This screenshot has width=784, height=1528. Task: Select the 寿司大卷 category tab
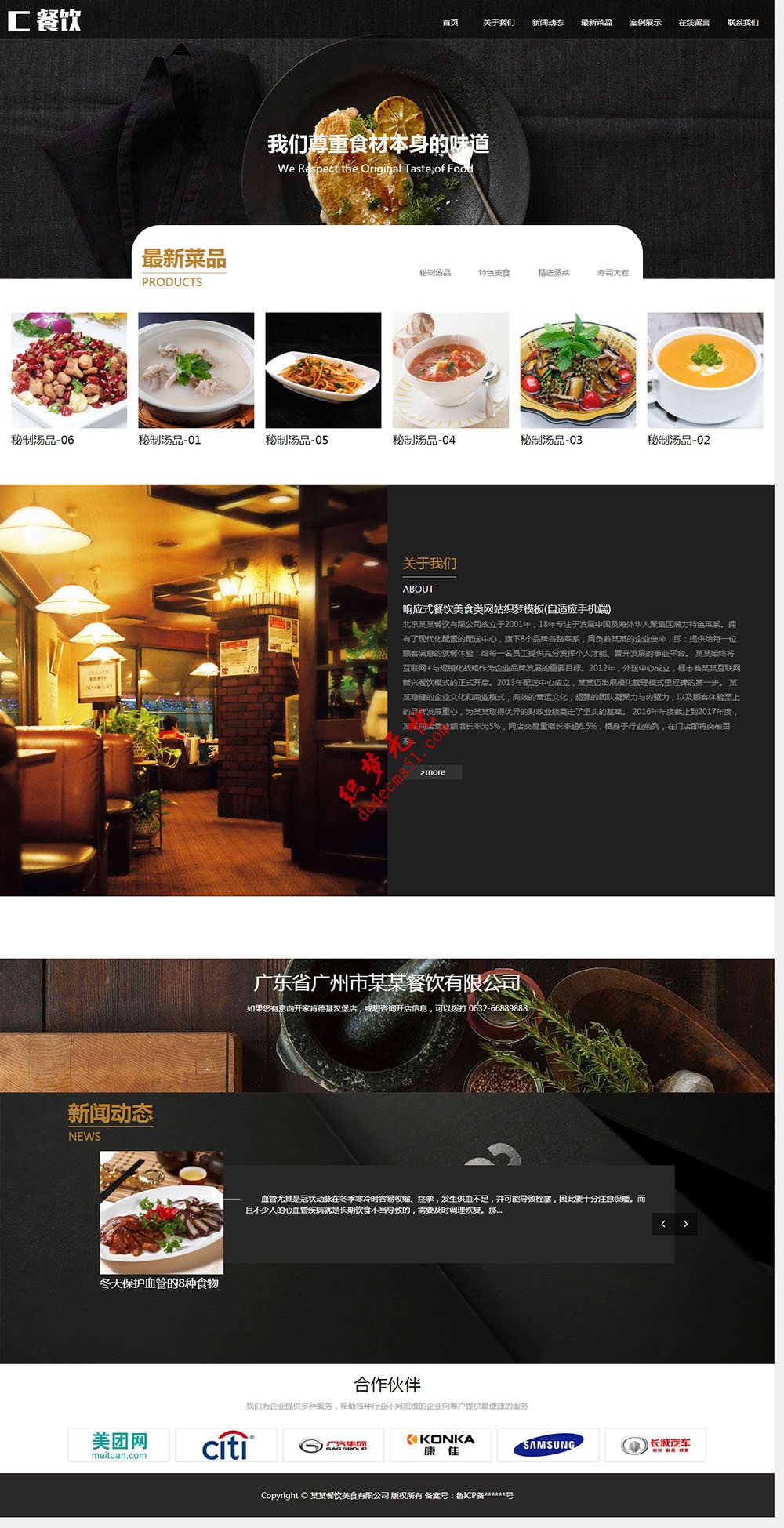[613, 273]
